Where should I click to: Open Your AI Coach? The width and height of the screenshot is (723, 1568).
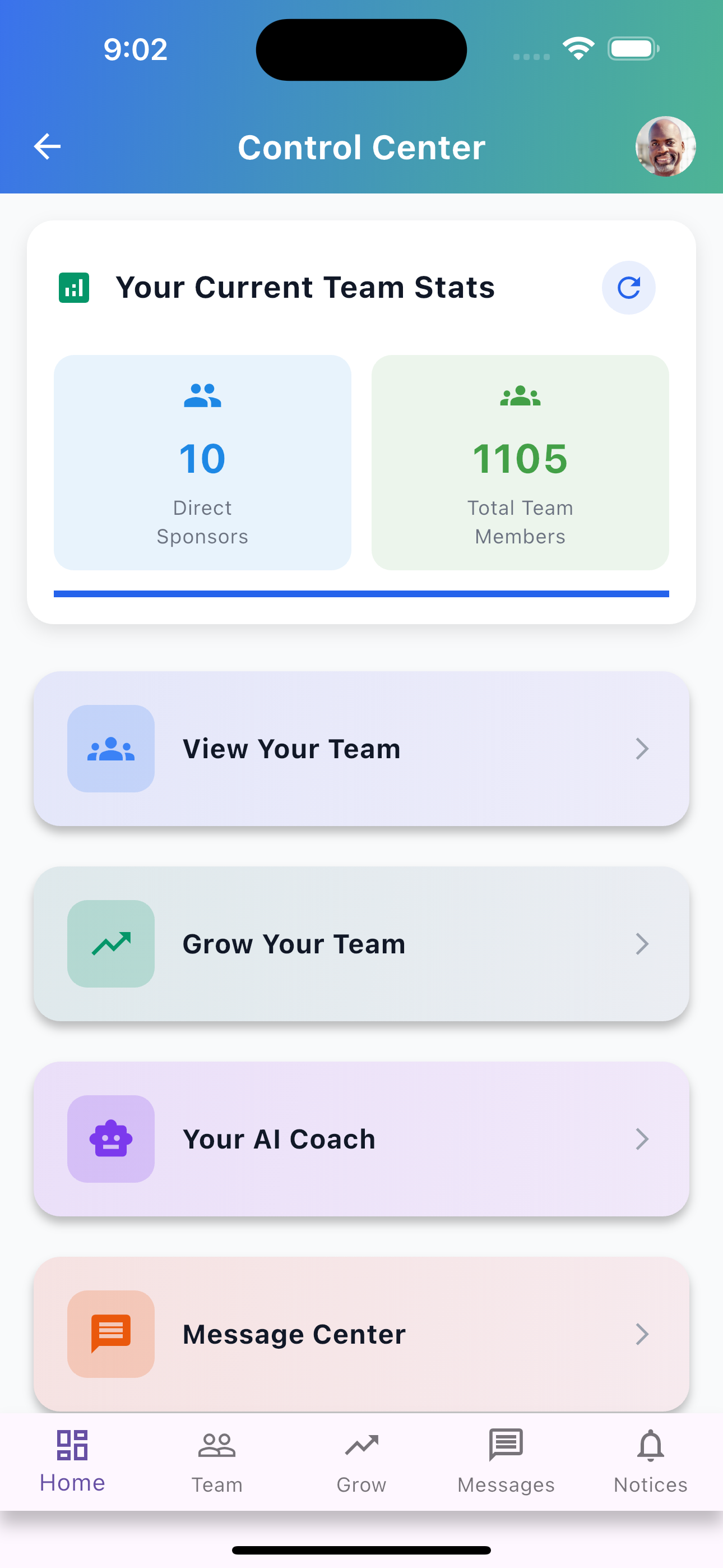tap(361, 1139)
